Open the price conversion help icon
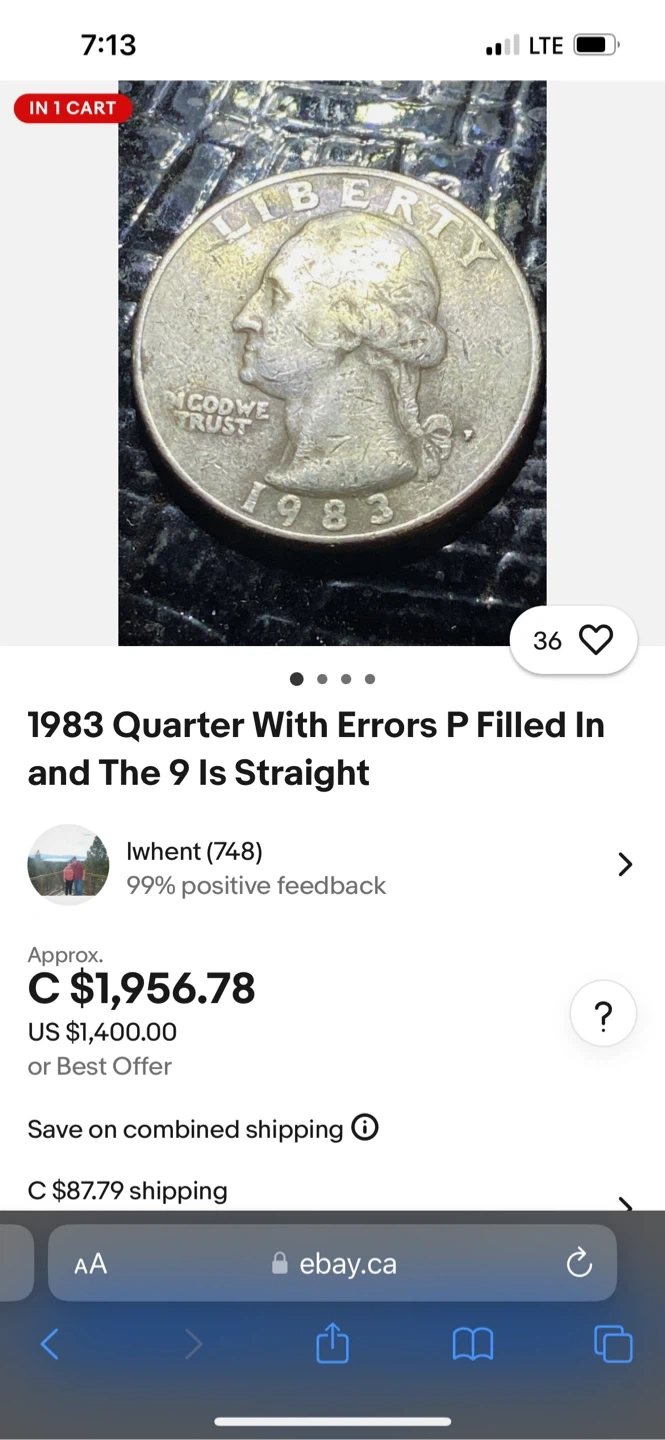The width and height of the screenshot is (665, 1440). pos(602,1015)
